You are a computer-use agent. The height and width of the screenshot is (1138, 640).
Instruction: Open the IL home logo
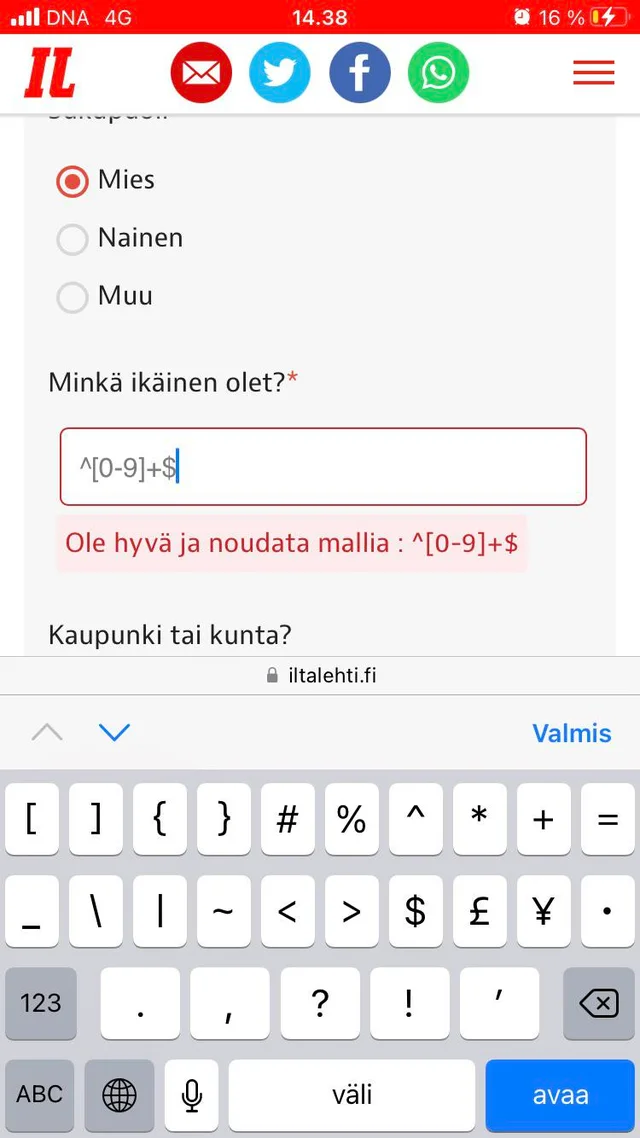tap(49, 73)
